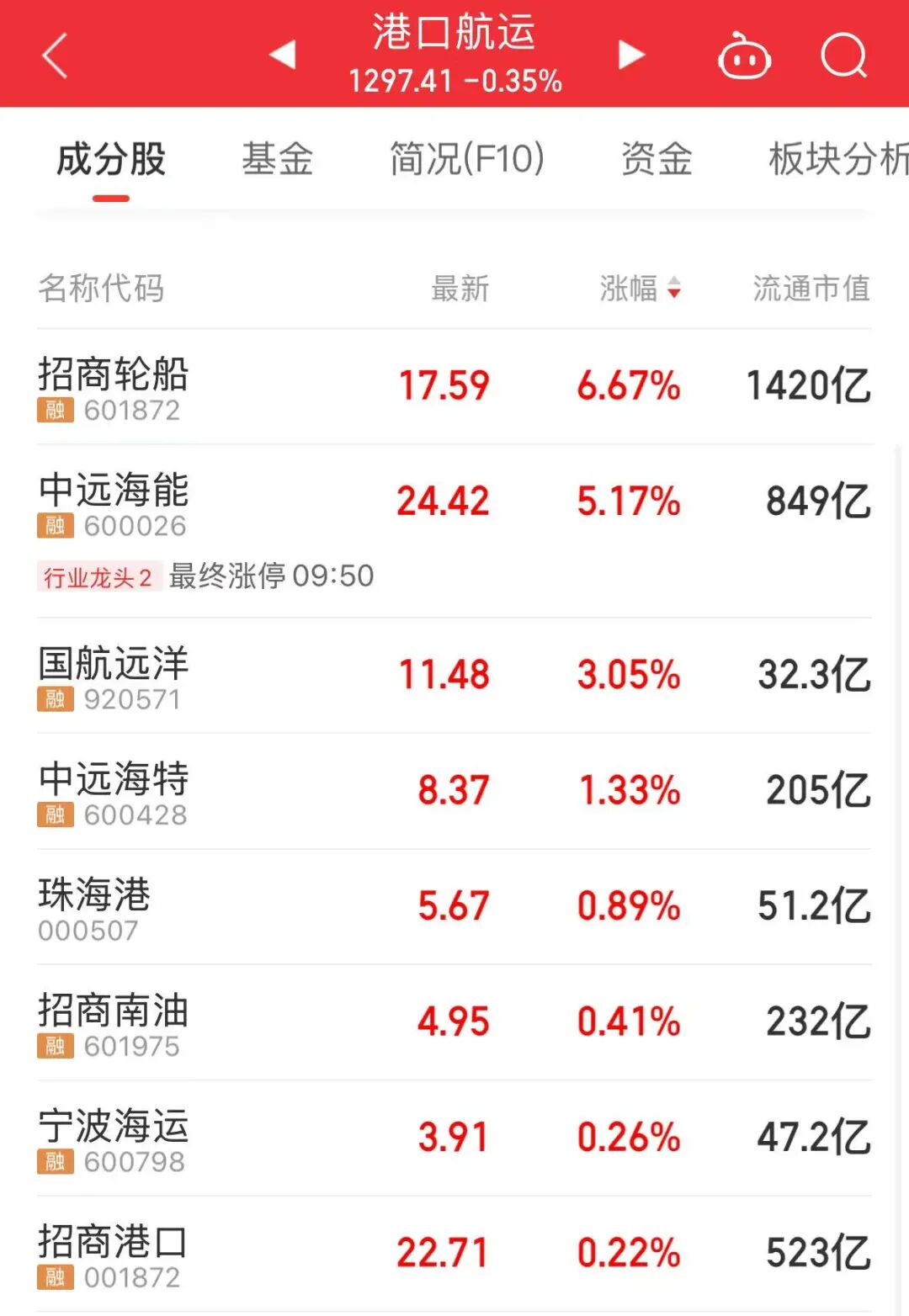
Task: Switch to next sector with right arrow
Action: 628,55
